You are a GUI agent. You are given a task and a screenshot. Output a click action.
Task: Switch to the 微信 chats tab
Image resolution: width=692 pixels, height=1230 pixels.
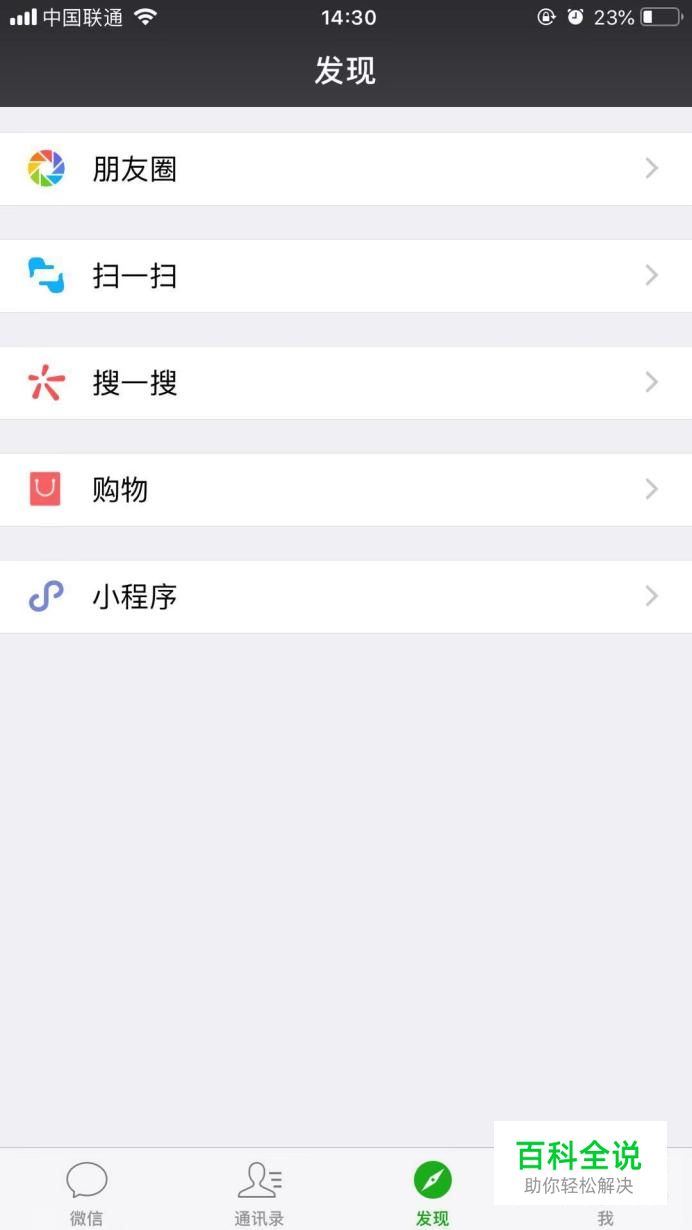pyautogui.click(x=87, y=1192)
